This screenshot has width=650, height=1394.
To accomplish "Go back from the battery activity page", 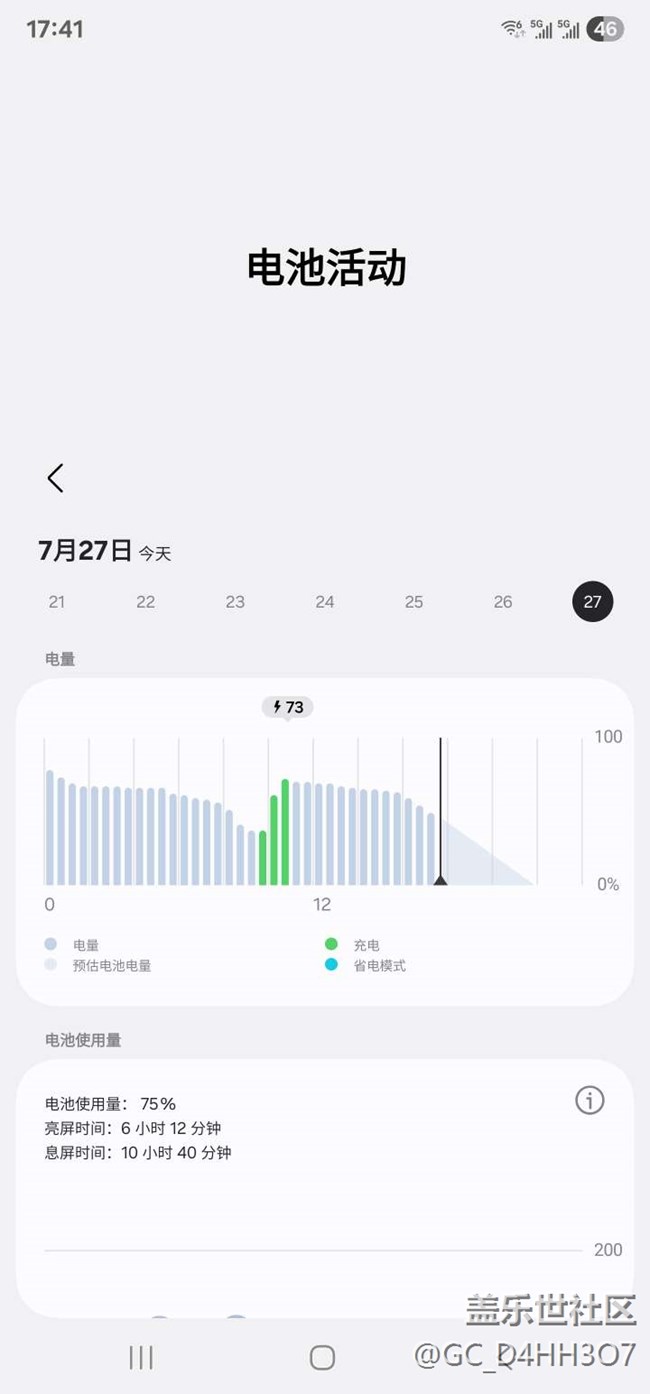I will (56, 478).
